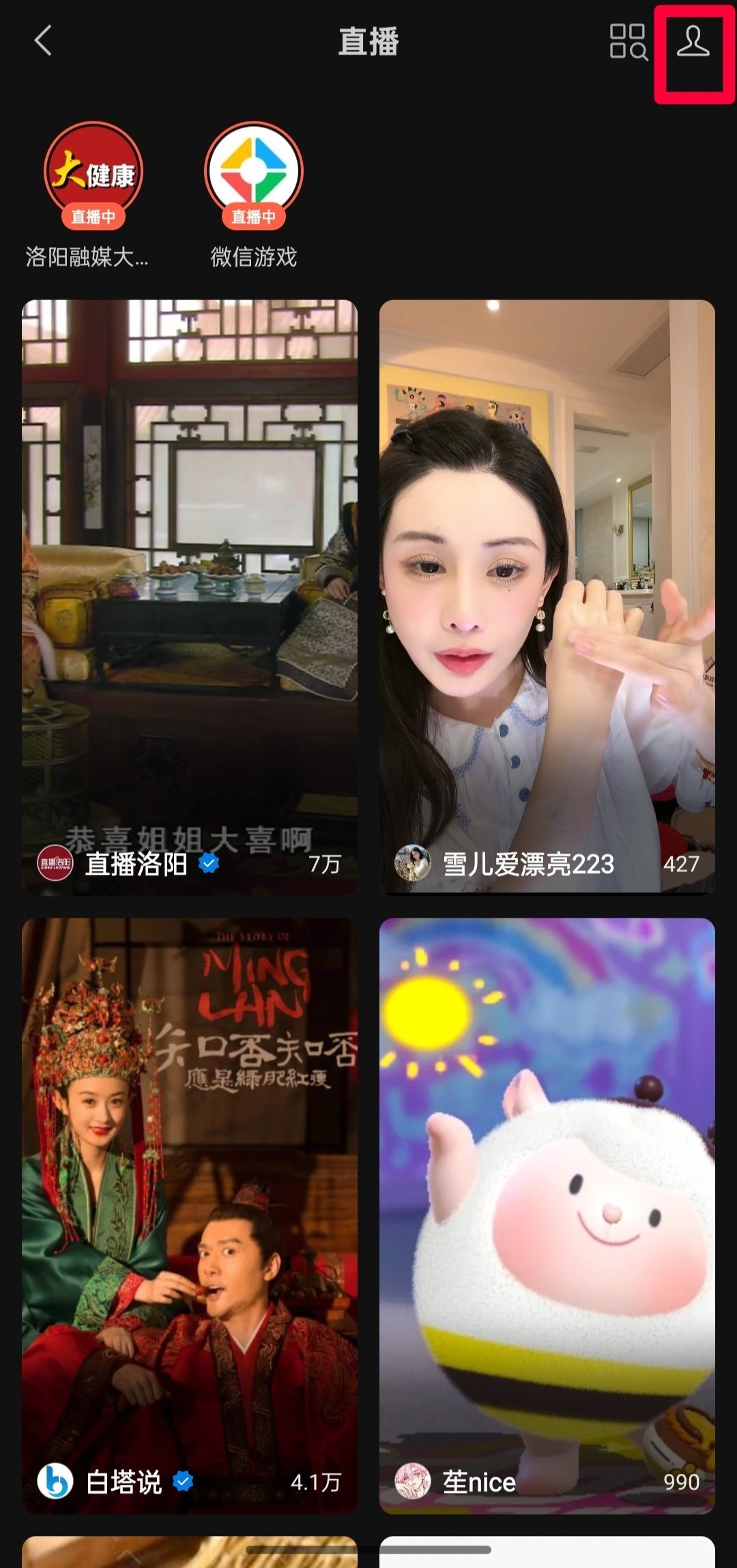
Task: Watch the 直播洛阳 live stream
Action: point(190,596)
